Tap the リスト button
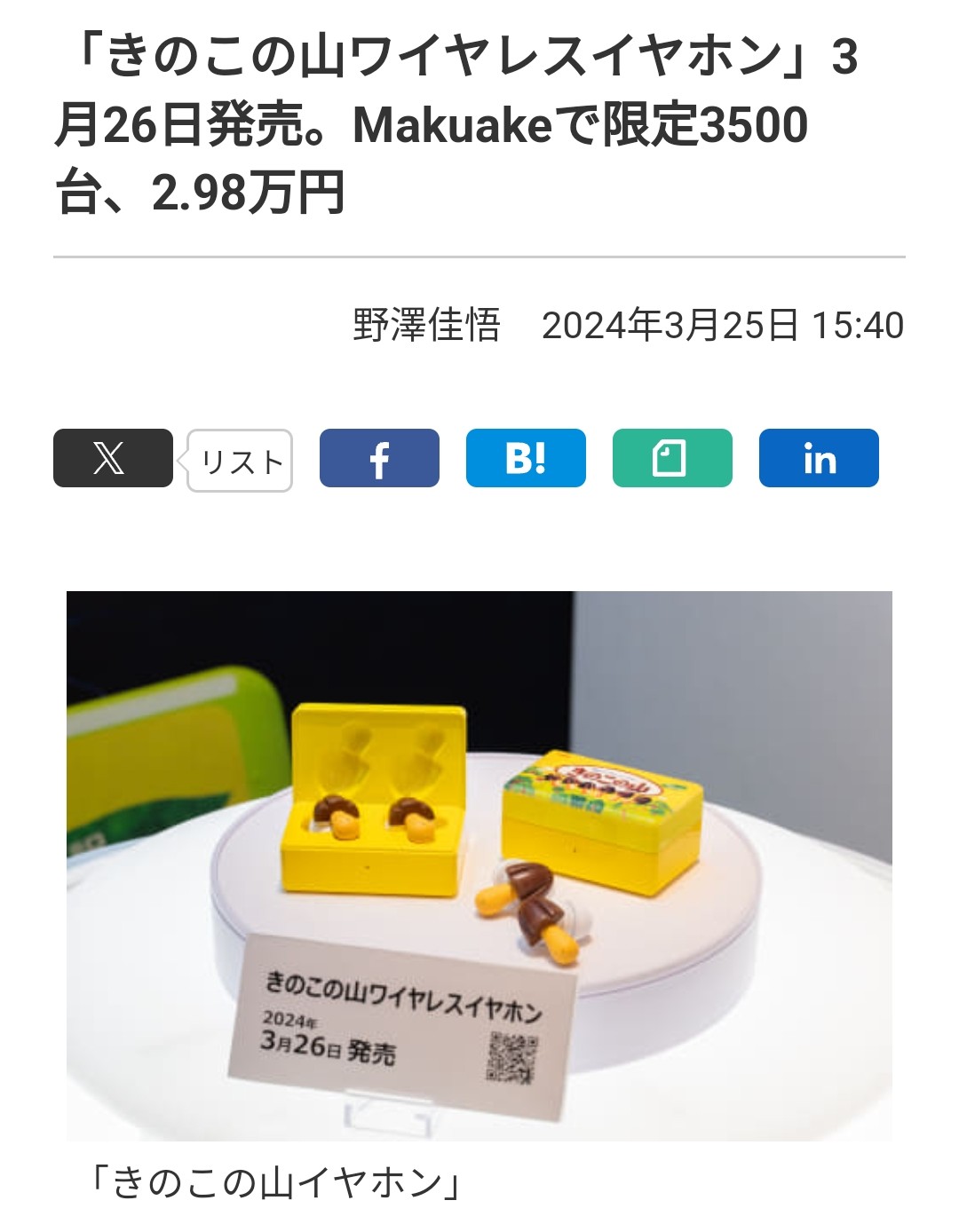Viewport: 959px width, 1232px height. click(x=241, y=461)
